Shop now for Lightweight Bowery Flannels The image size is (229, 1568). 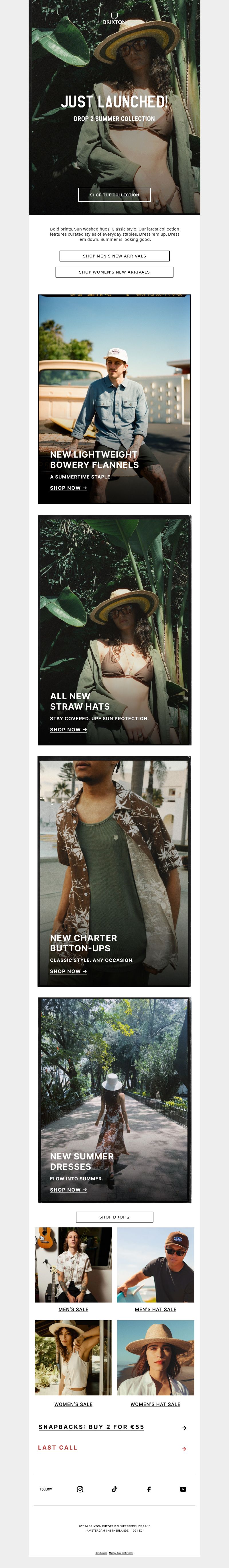point(68,488)
